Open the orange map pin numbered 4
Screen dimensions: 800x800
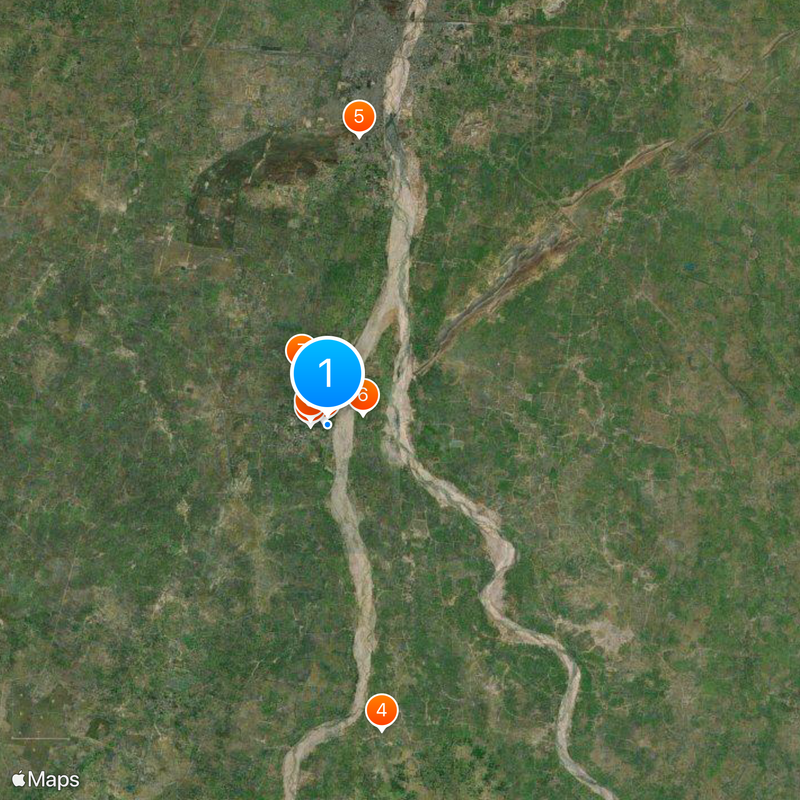coord(381,711)
